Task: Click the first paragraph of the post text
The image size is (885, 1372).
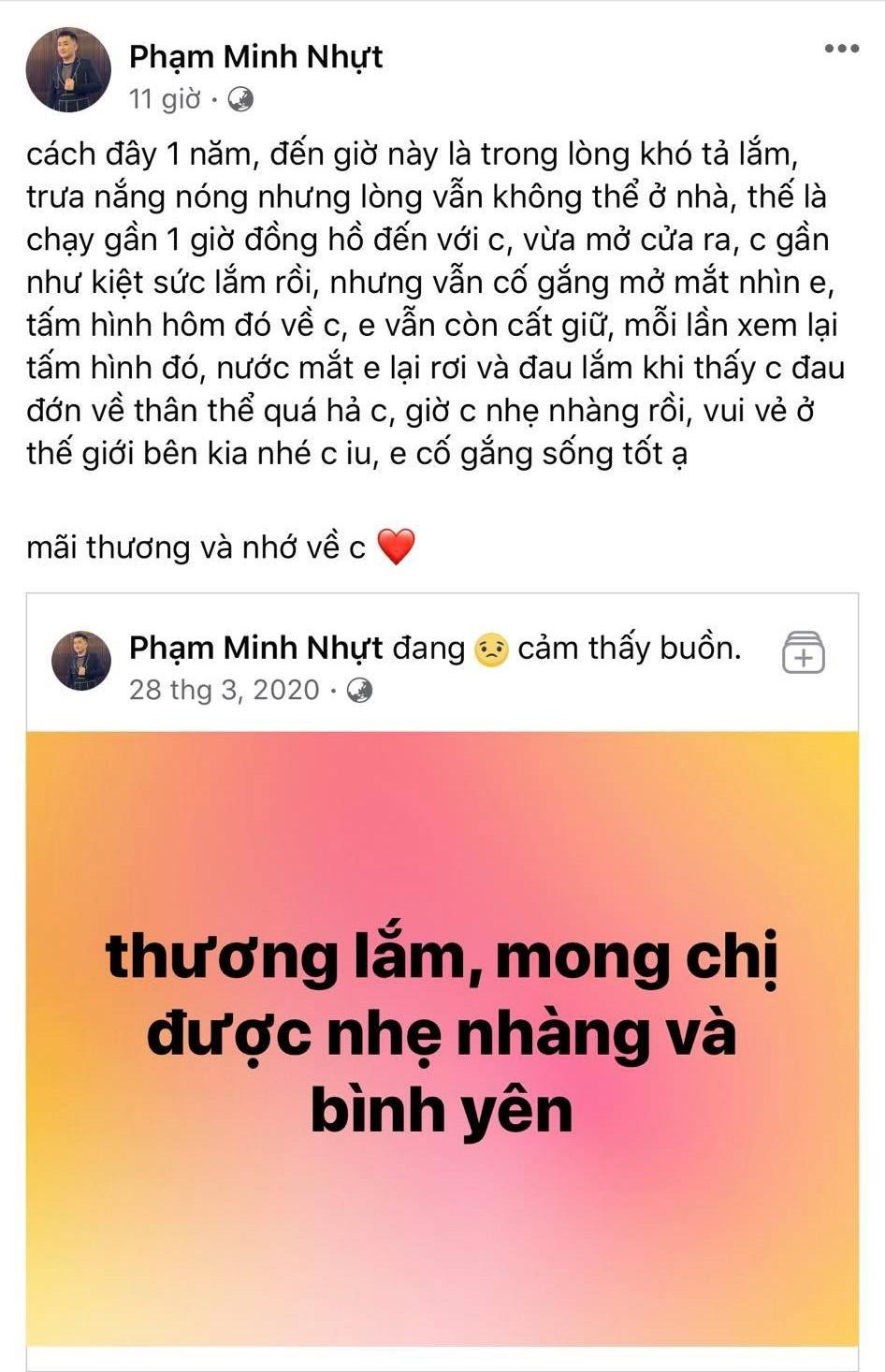Action: coord(412,299)
